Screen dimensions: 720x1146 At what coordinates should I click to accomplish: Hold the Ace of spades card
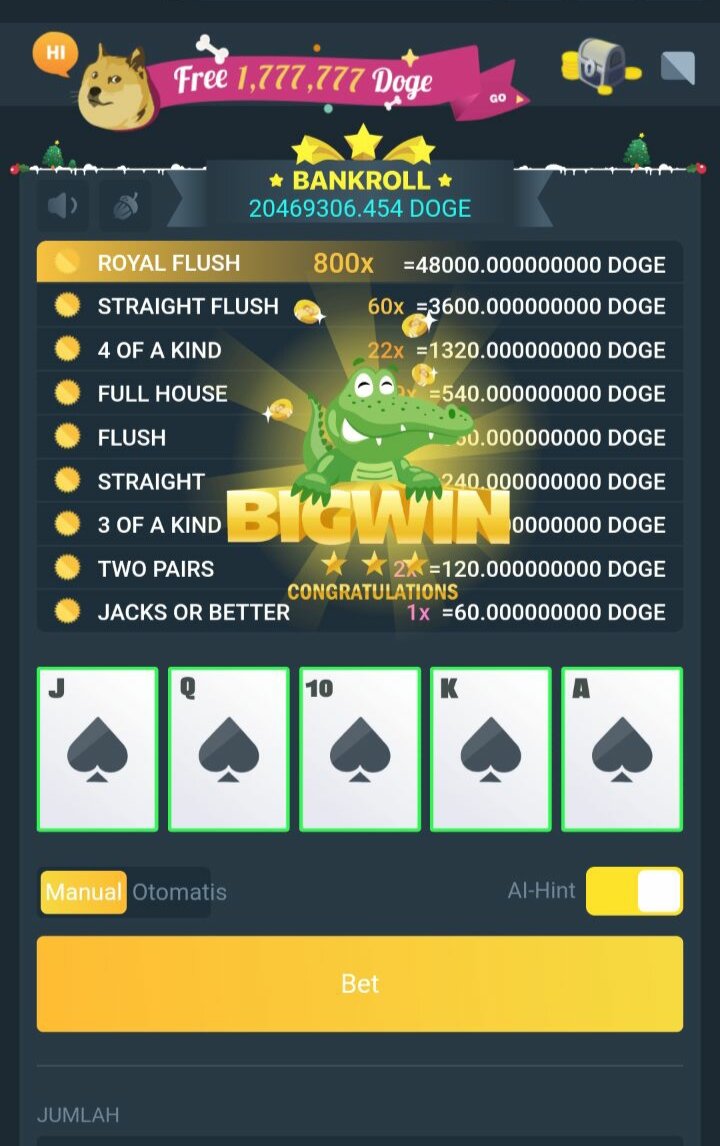pos(622,749)
